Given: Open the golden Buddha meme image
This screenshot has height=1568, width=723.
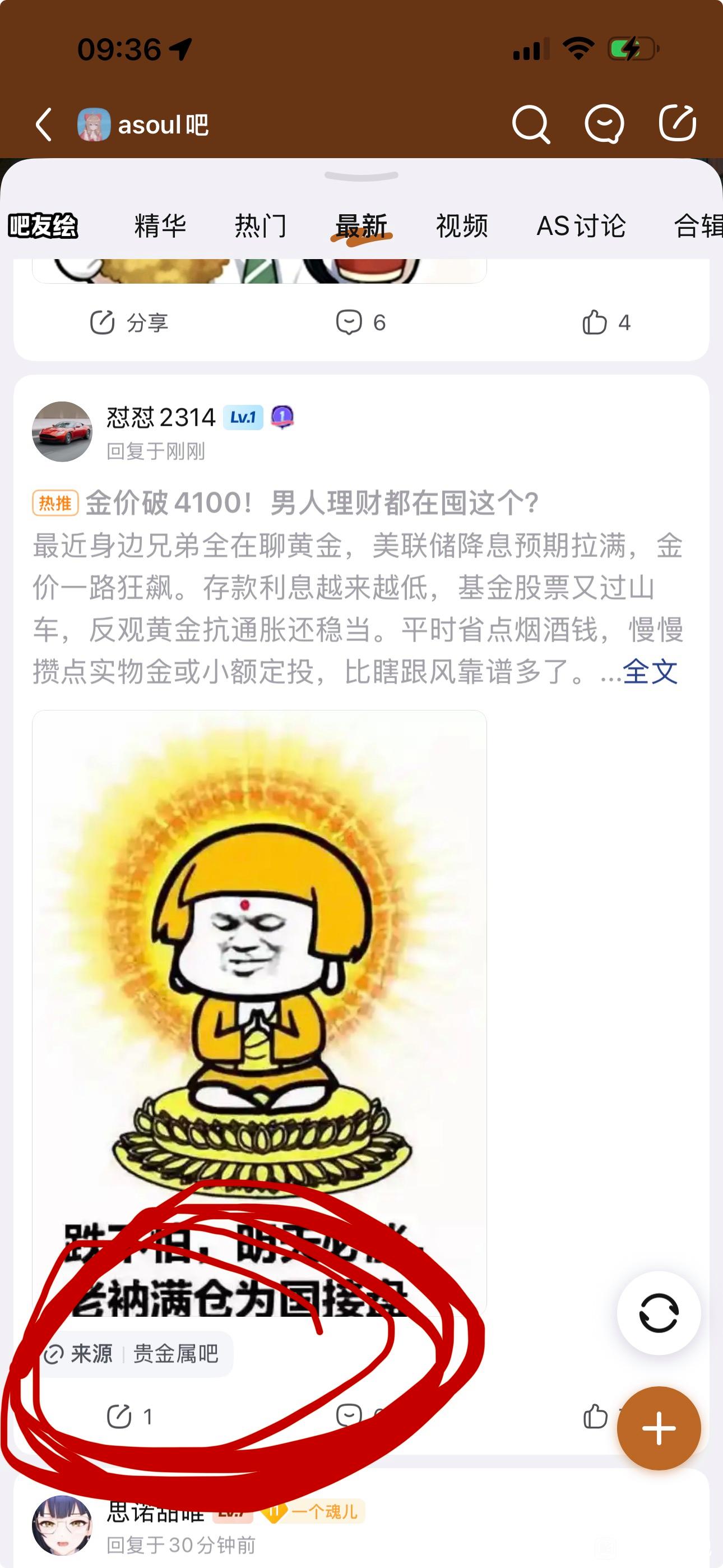Looking at the screenshot, I should pos(259,1004).
